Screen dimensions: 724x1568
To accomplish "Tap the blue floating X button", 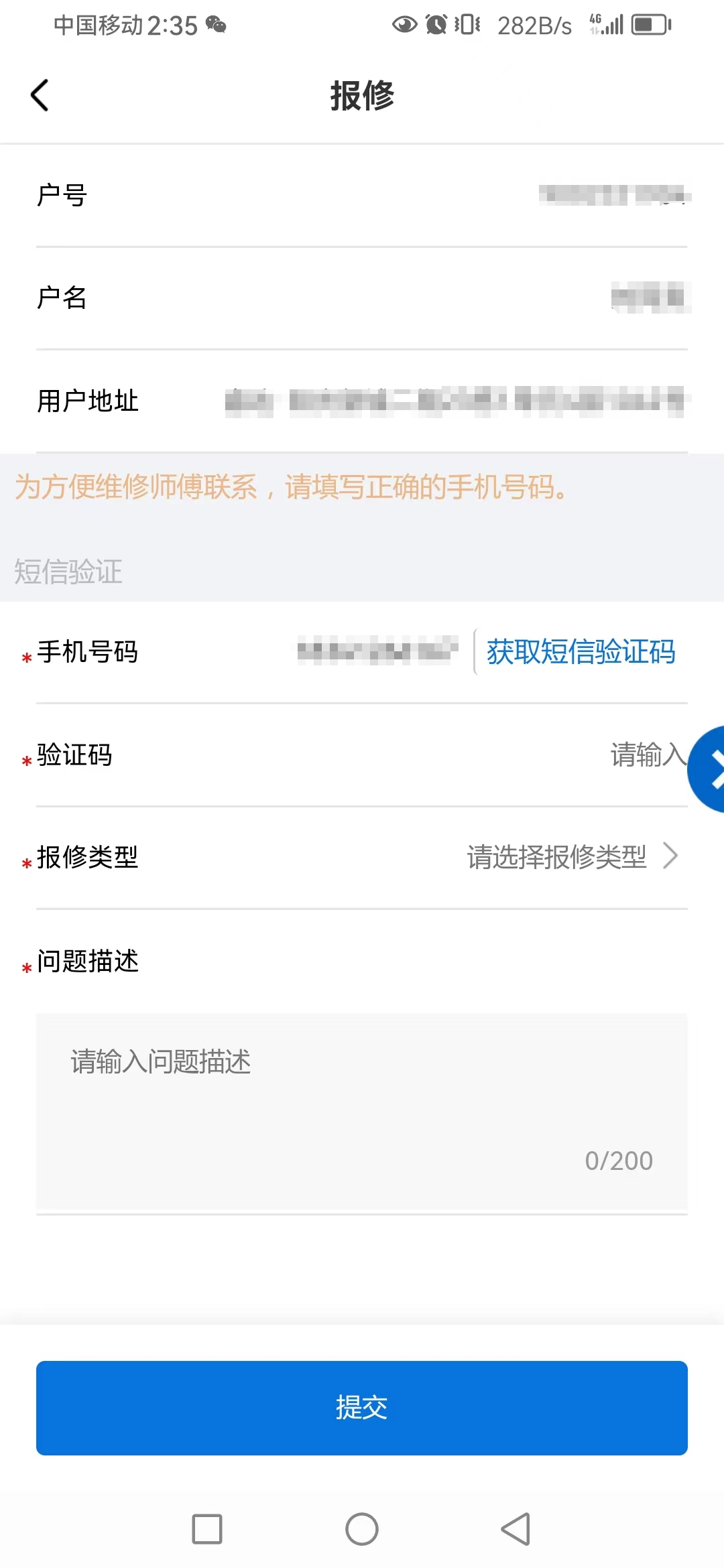I will point(707,769).
